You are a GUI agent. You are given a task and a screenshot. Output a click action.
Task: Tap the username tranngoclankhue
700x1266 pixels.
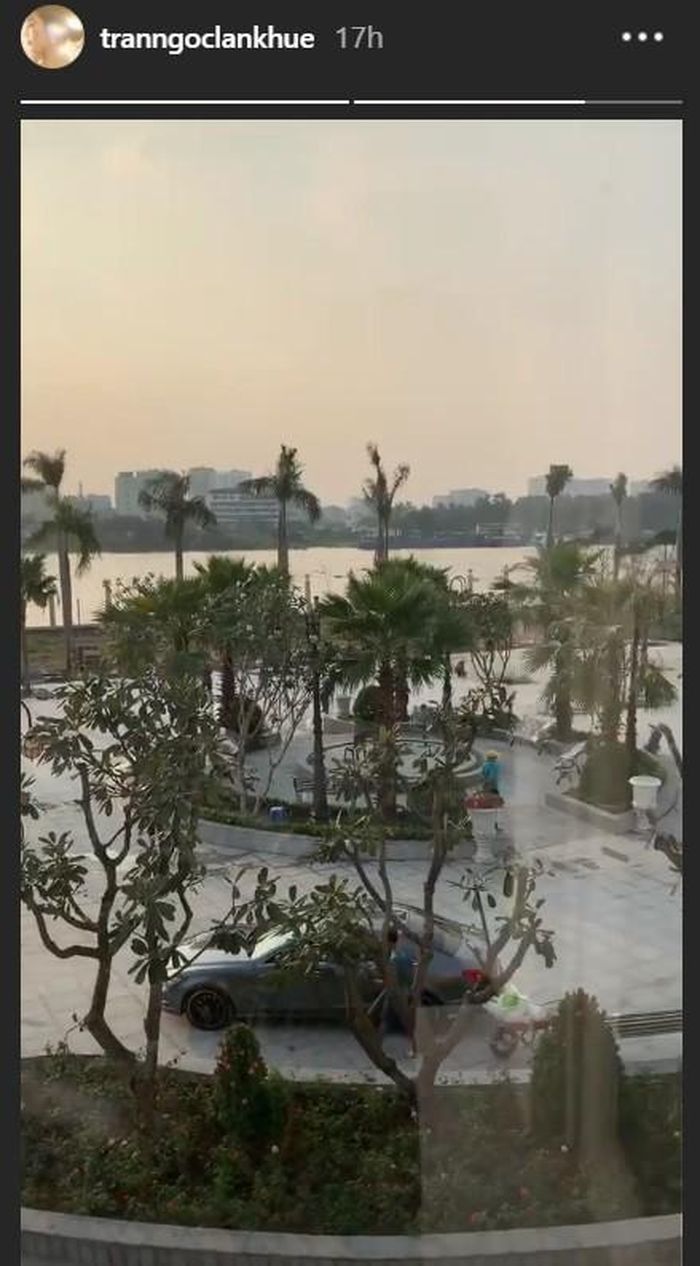[207, 39]
